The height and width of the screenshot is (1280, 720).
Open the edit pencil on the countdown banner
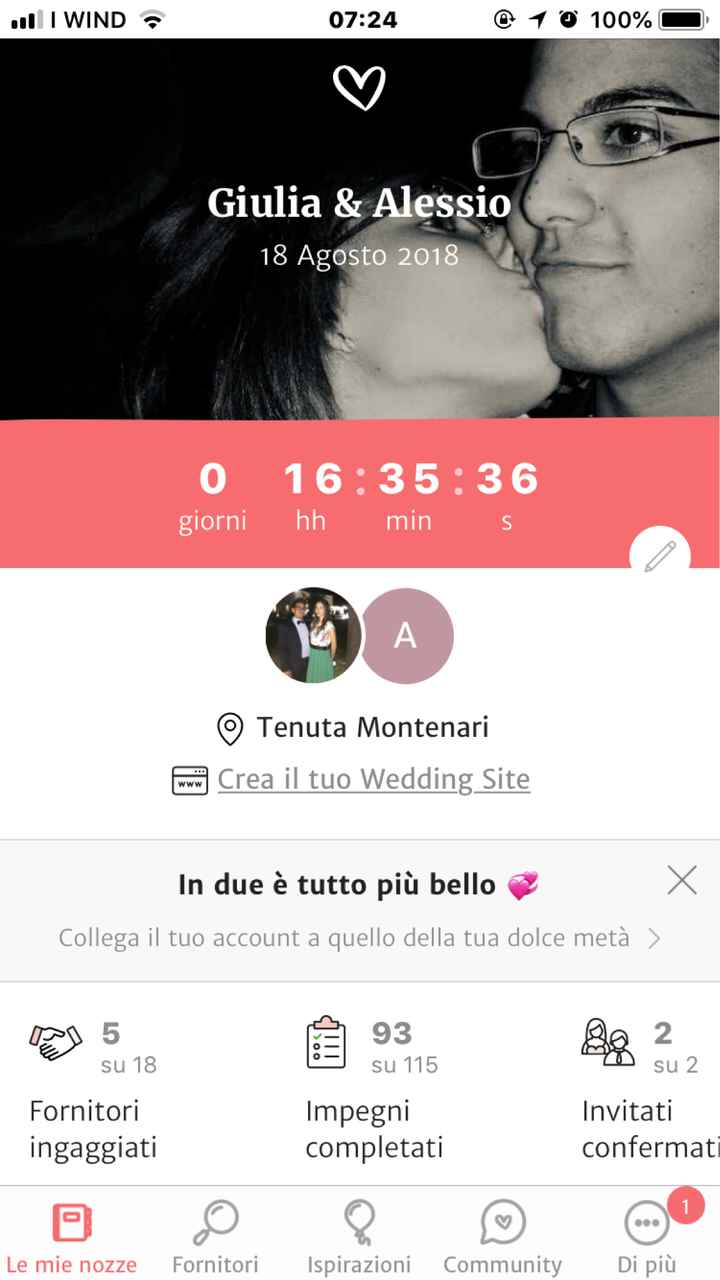658,556
